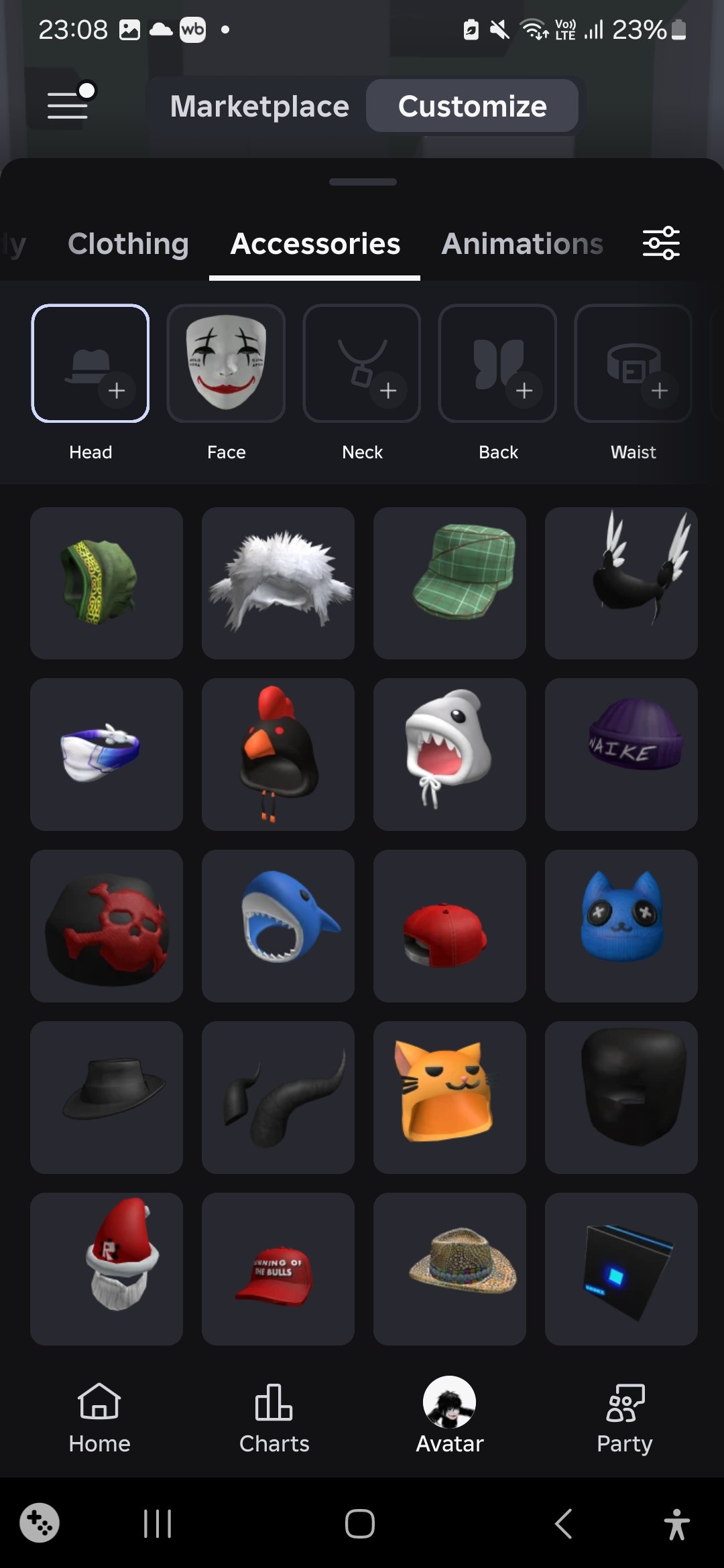
Task: Equip the blue shark head hat
Action: (x=278, y=926)
